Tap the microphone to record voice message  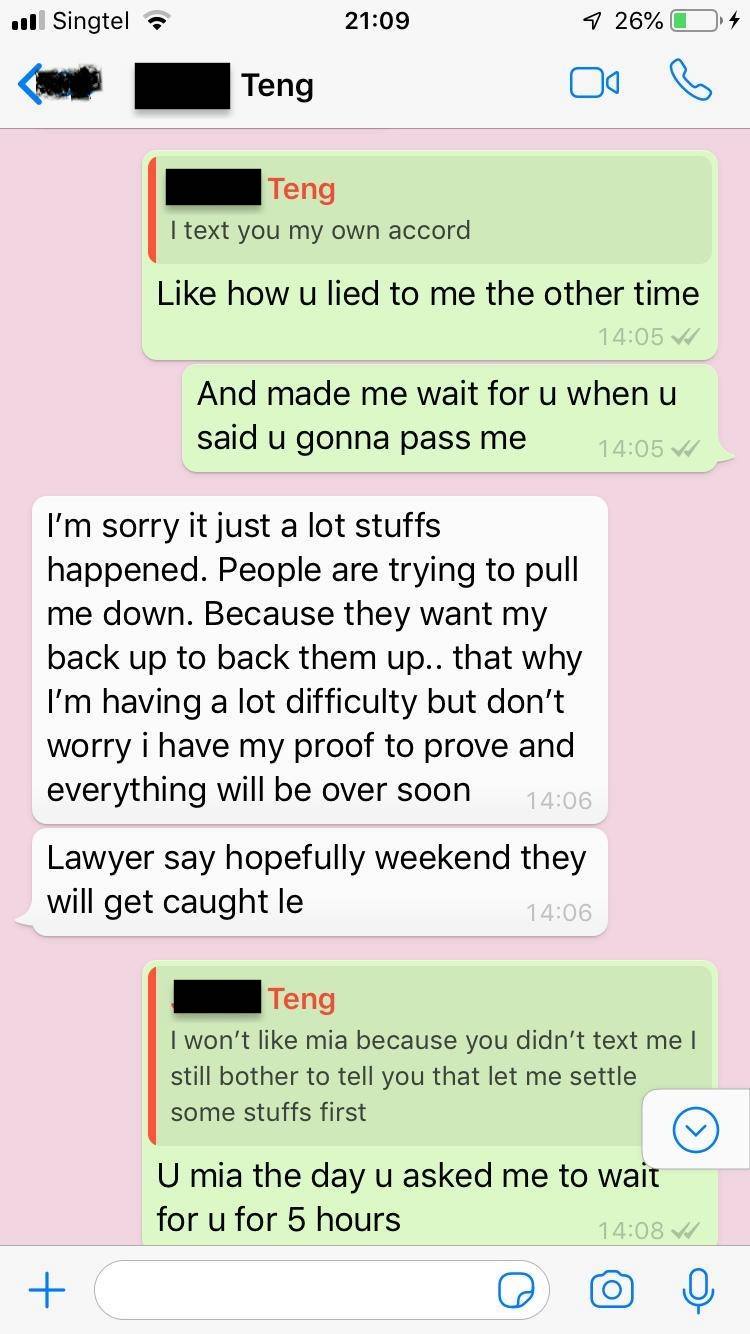[x=697, y=1290]
